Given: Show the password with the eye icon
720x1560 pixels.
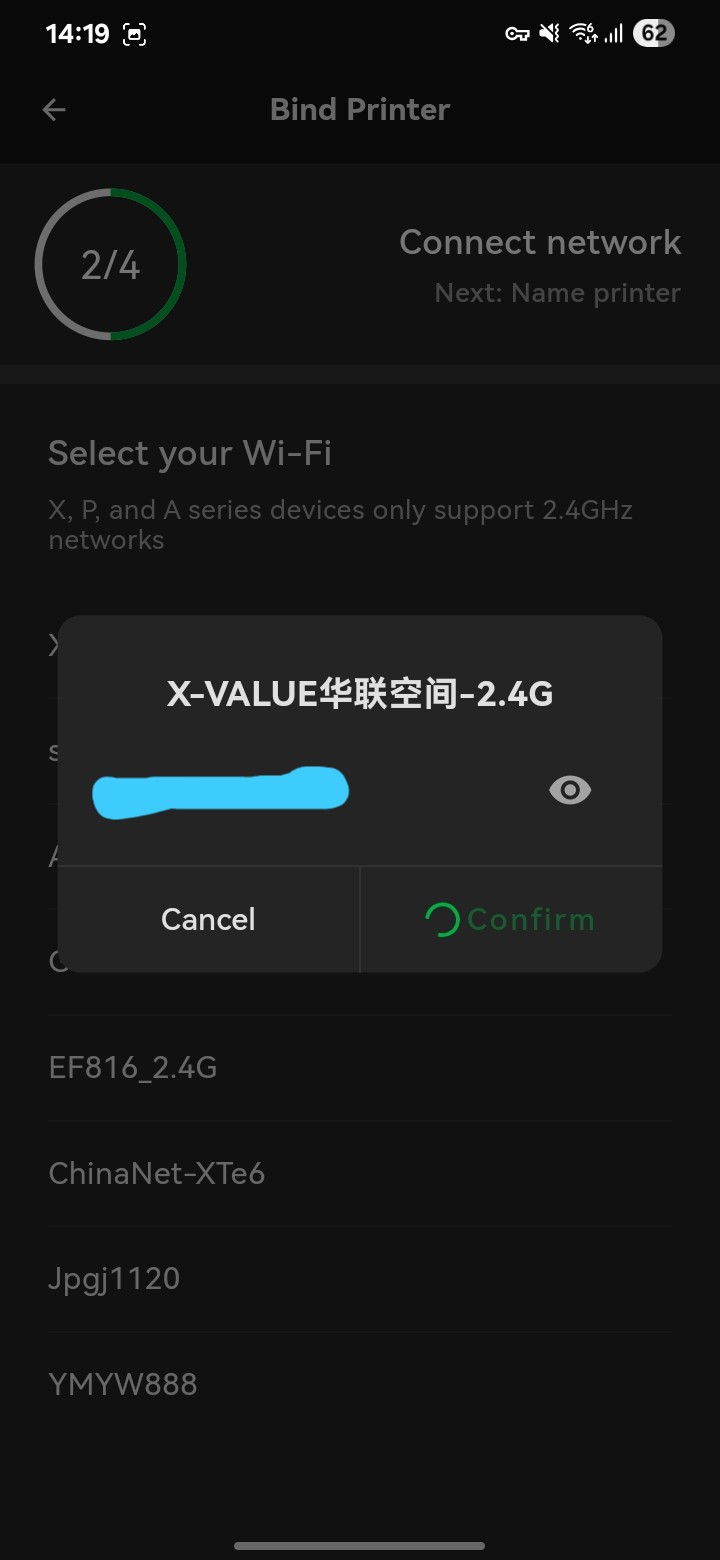Looking at the screenshot, I should pyautogui.click(x=570, y=790).
